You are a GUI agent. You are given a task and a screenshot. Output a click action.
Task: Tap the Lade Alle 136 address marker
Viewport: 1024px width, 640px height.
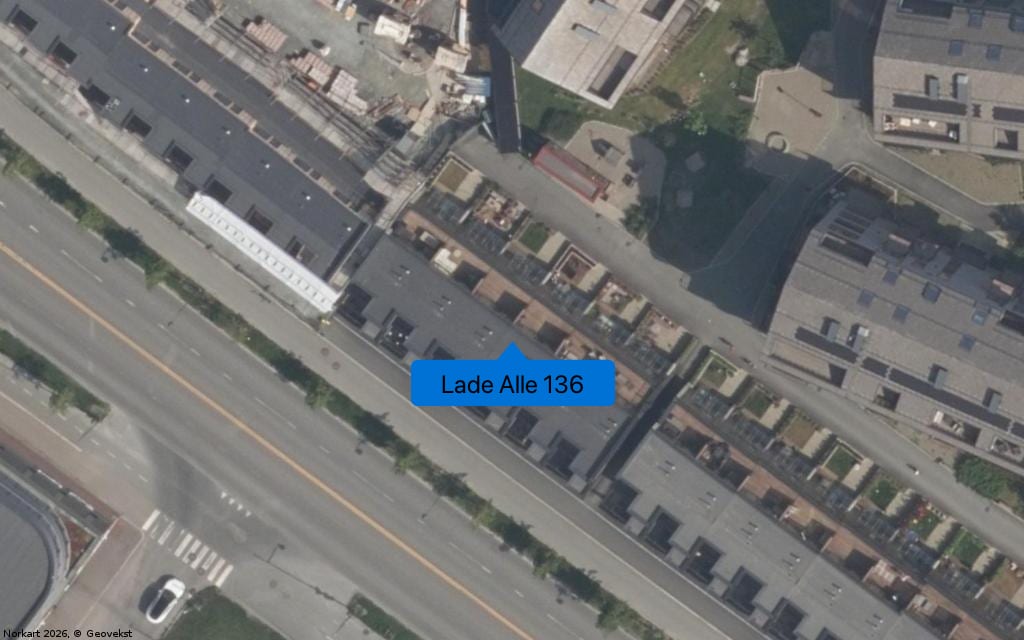tap(512, 384)
